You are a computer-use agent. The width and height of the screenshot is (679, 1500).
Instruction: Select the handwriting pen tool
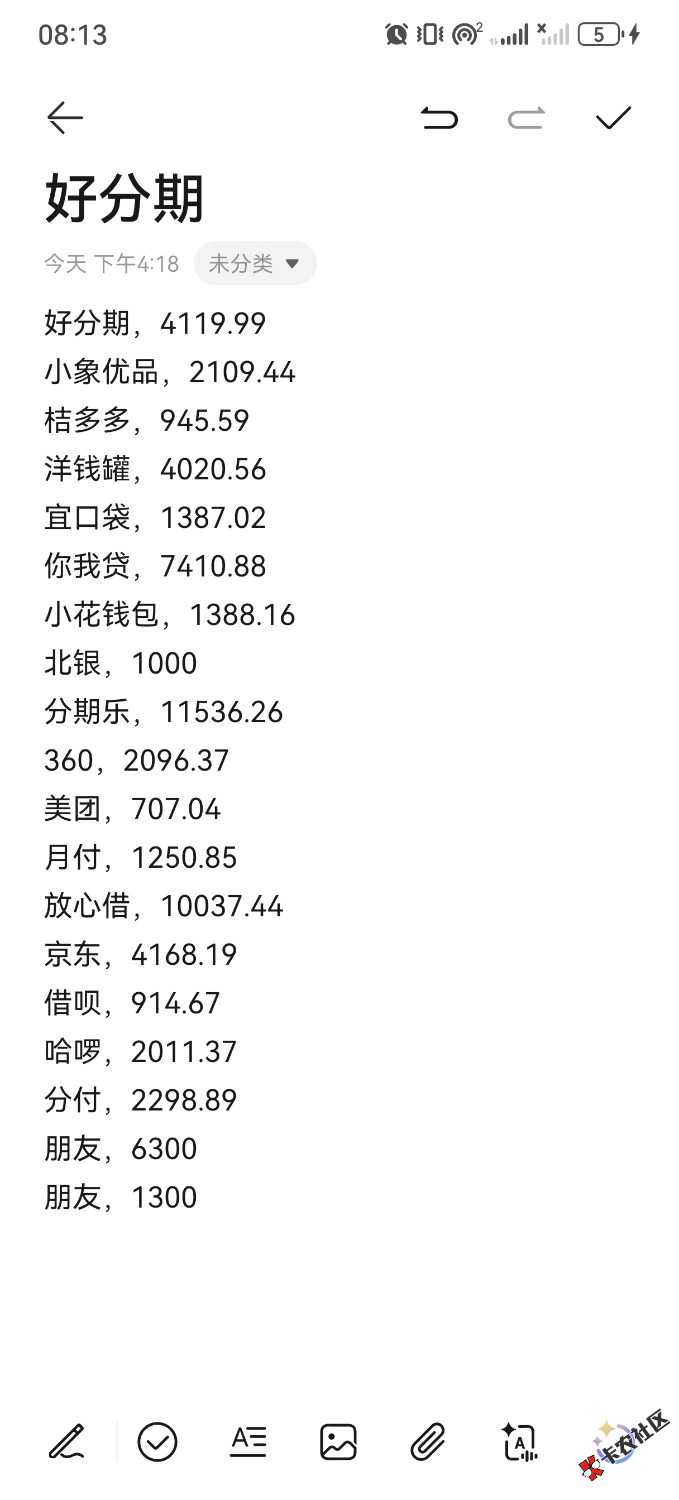[66, 1441]
